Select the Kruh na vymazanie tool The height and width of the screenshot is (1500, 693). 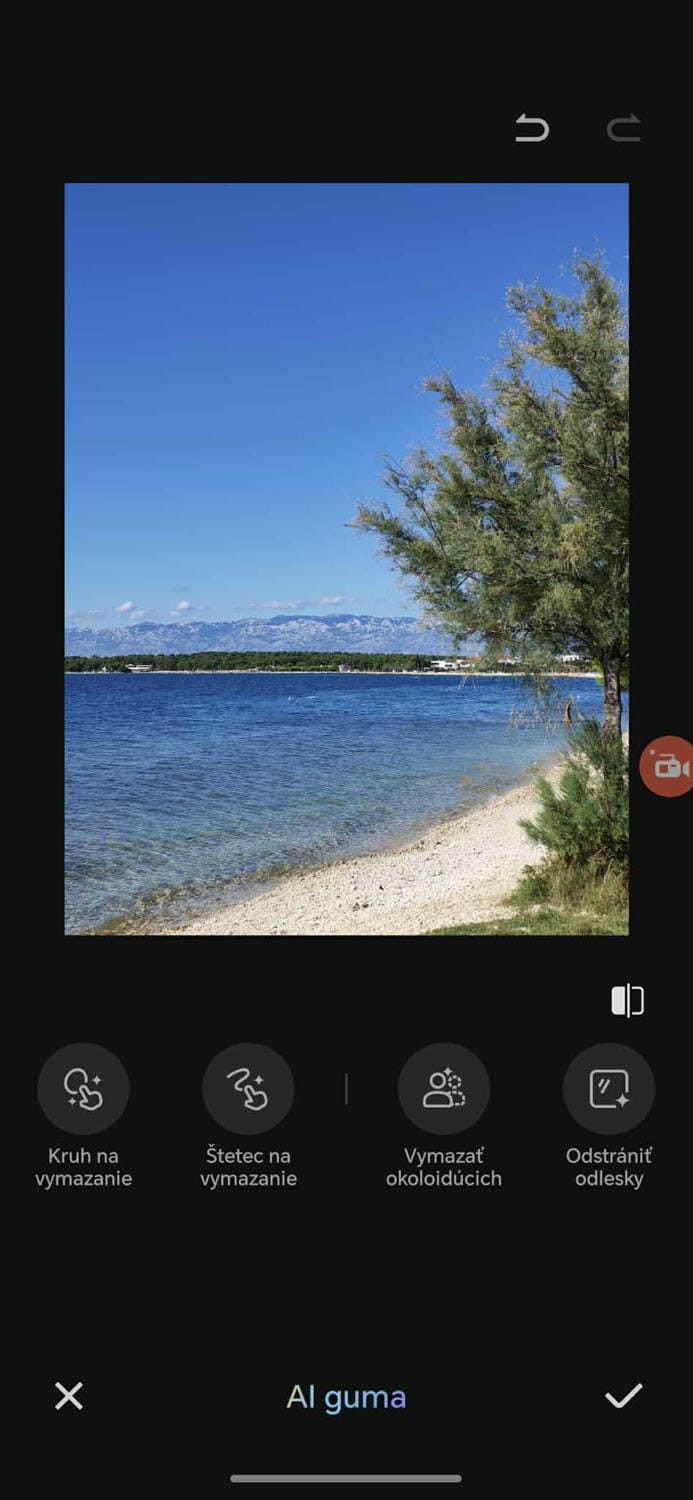coord(83,1089)
